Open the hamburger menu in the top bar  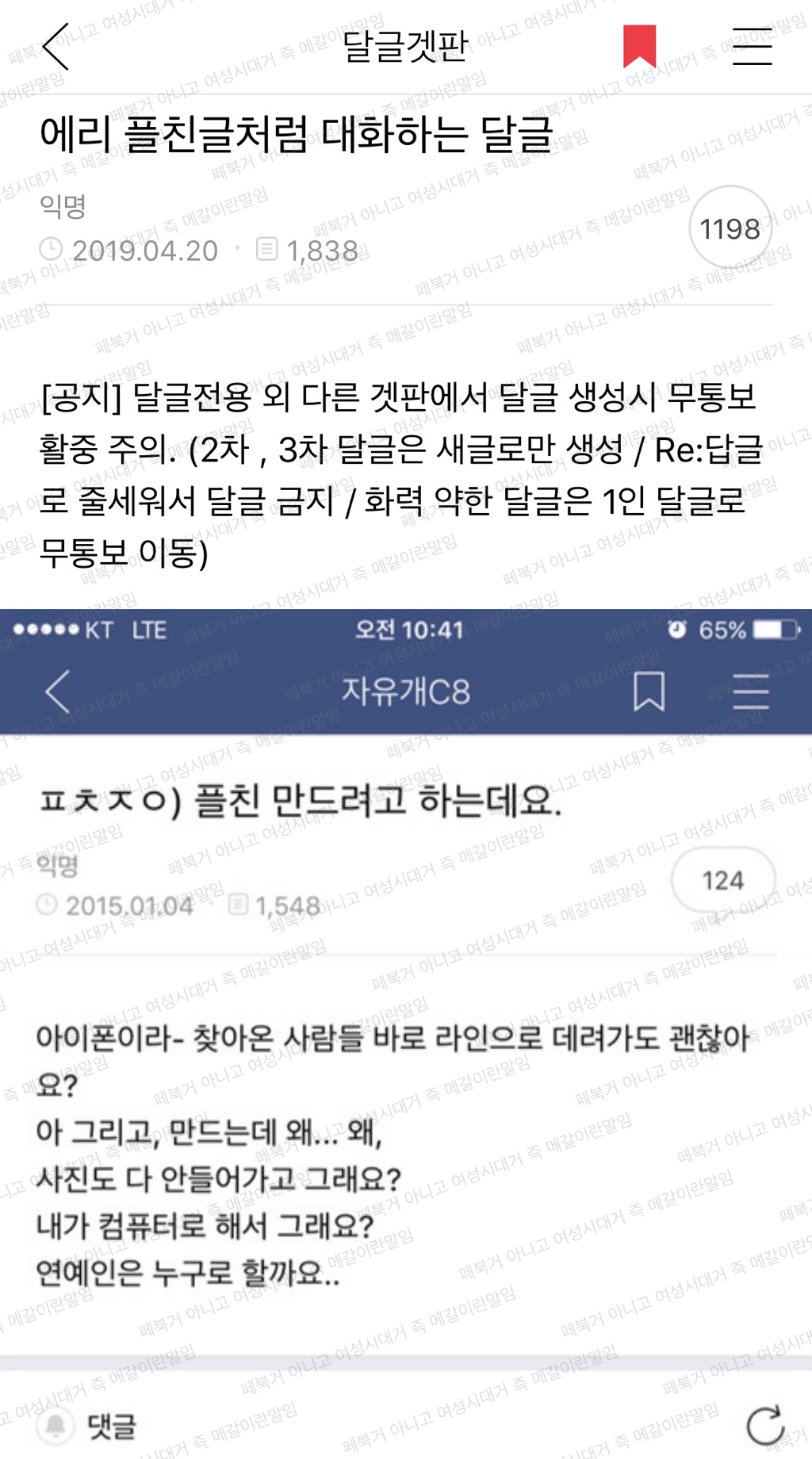752,46
